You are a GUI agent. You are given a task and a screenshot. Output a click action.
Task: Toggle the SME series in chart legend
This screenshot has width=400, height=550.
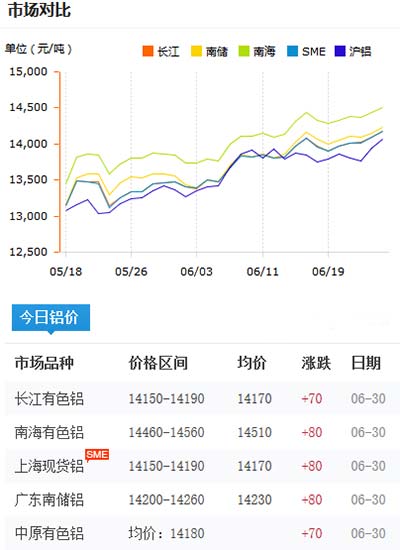306,51
